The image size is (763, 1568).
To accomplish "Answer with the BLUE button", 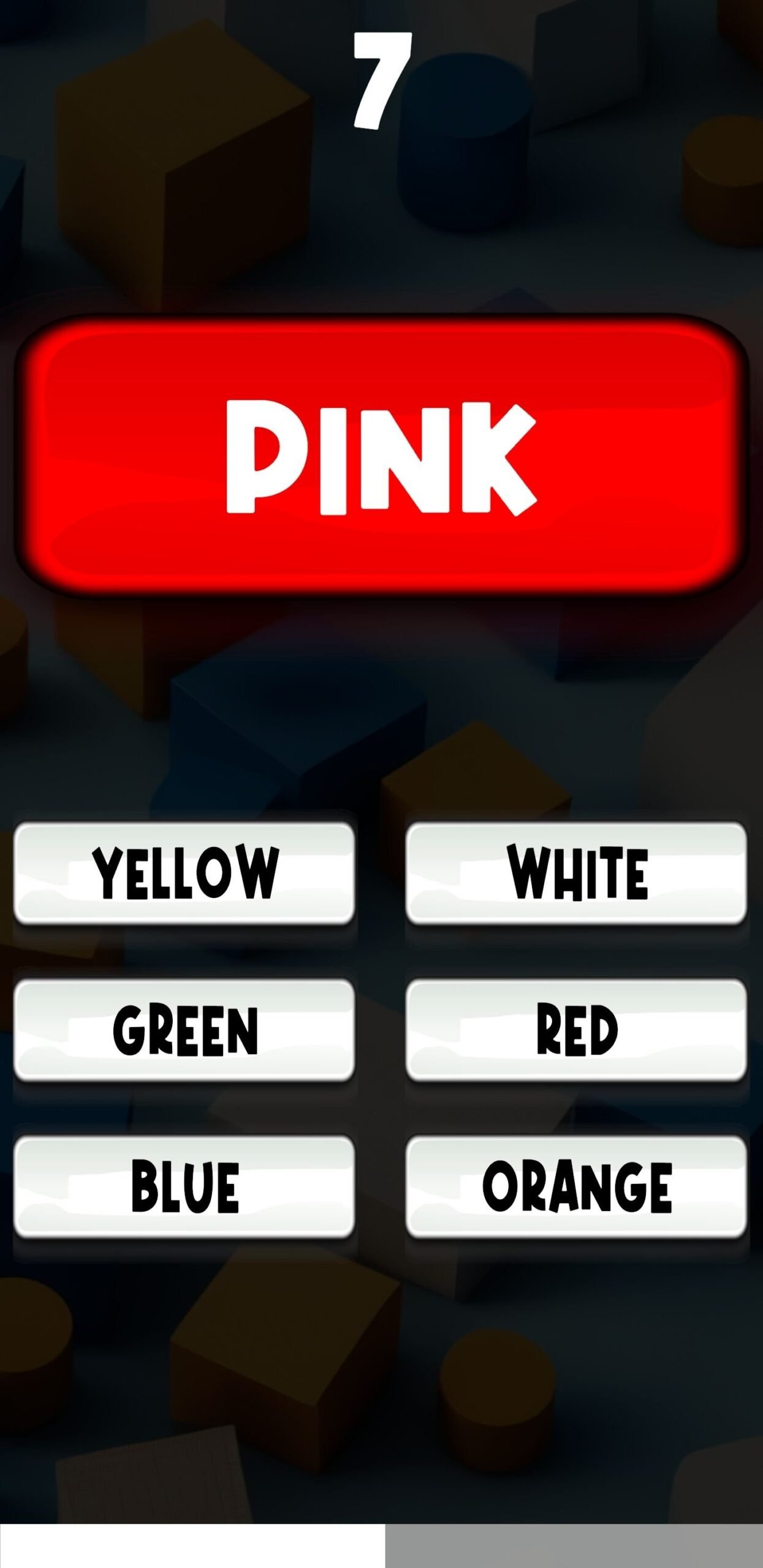I will coord(184,1186).
